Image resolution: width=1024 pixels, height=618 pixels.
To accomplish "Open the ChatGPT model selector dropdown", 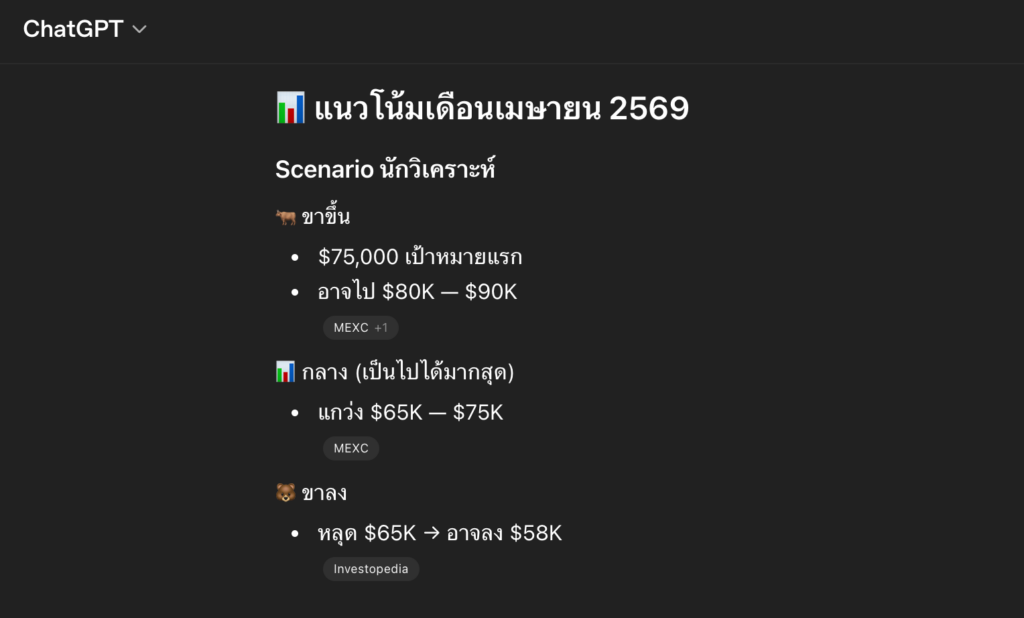I will pos(85,29).
